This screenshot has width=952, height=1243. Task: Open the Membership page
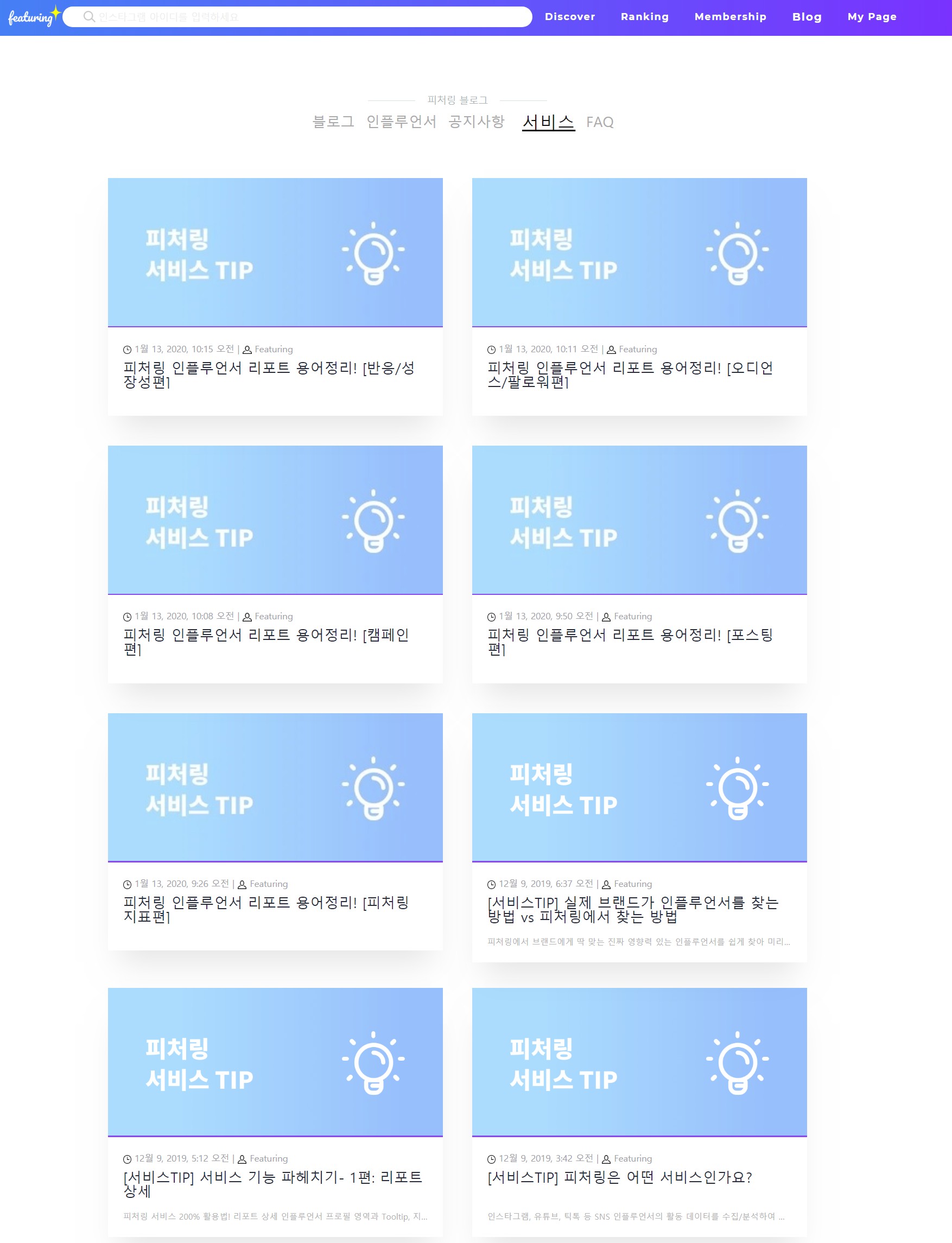[x=730, y=17]
